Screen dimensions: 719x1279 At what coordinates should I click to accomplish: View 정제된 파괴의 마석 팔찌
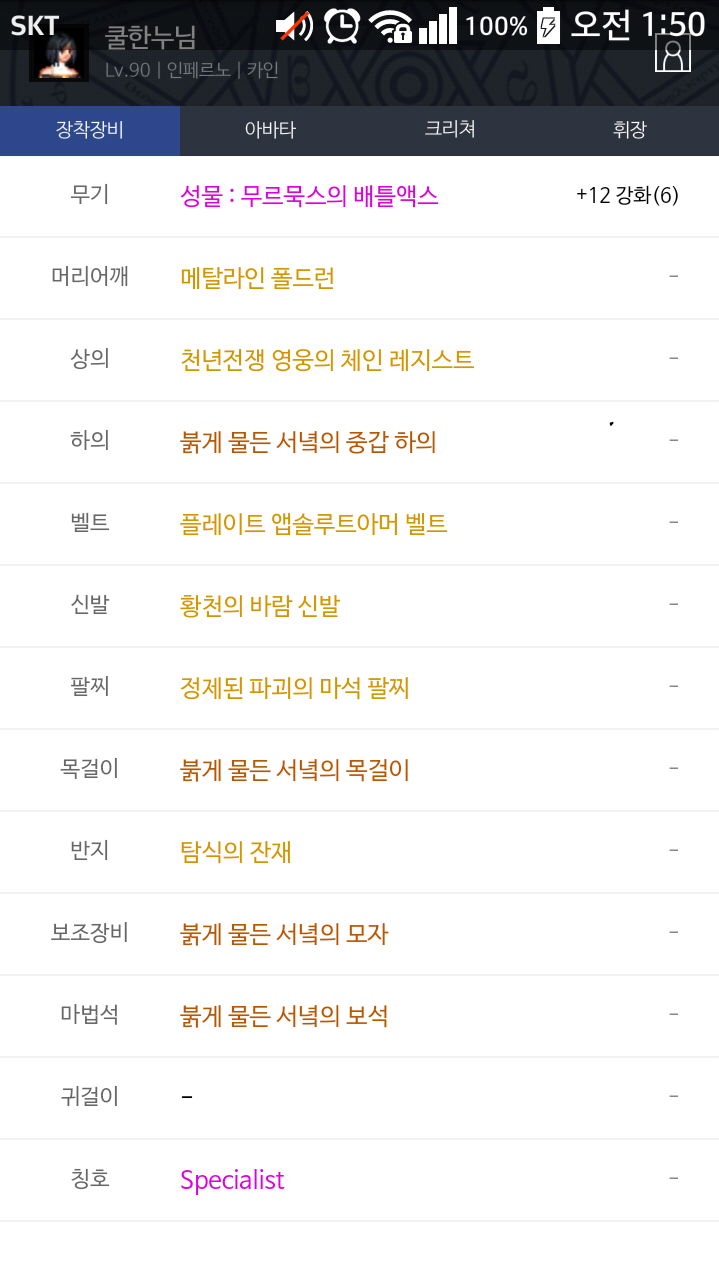point(295,688)
